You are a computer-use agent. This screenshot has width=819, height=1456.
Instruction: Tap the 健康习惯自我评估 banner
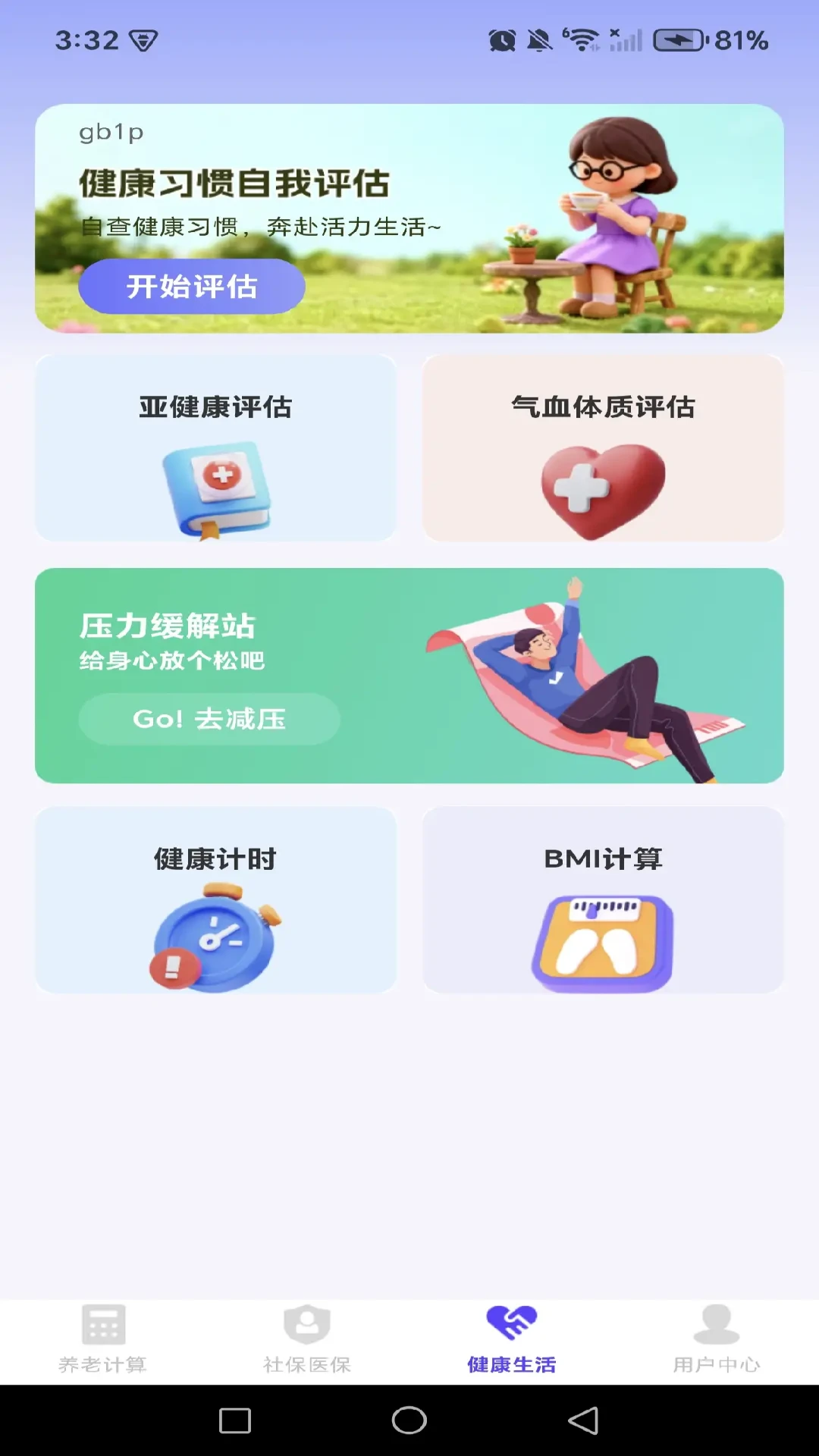409,218
